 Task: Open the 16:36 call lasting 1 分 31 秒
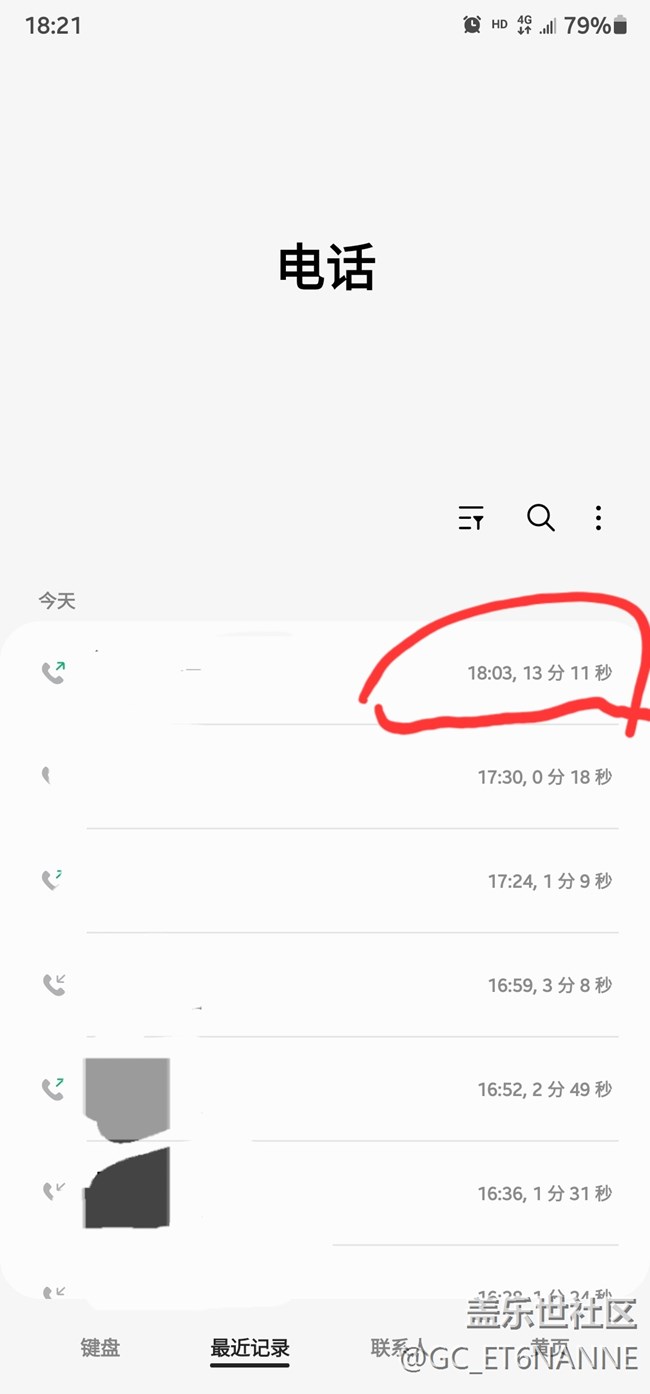click(325, 1193)
